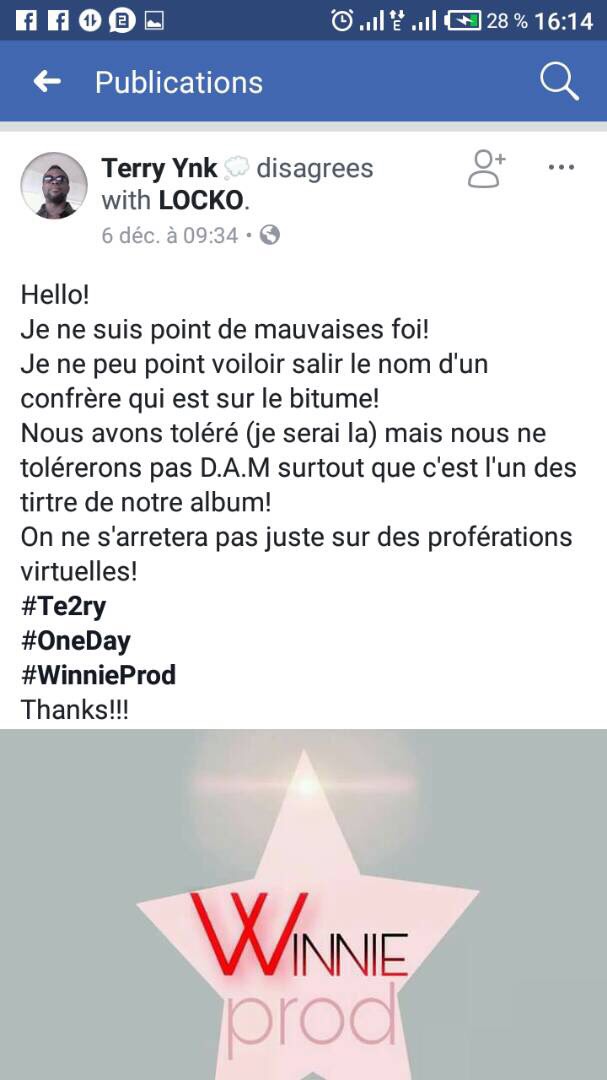Image resolution: width=607 pixels, height=1080 pixels.
Task: Open the tagged LOCKO profile
Action: coord(200,200)
